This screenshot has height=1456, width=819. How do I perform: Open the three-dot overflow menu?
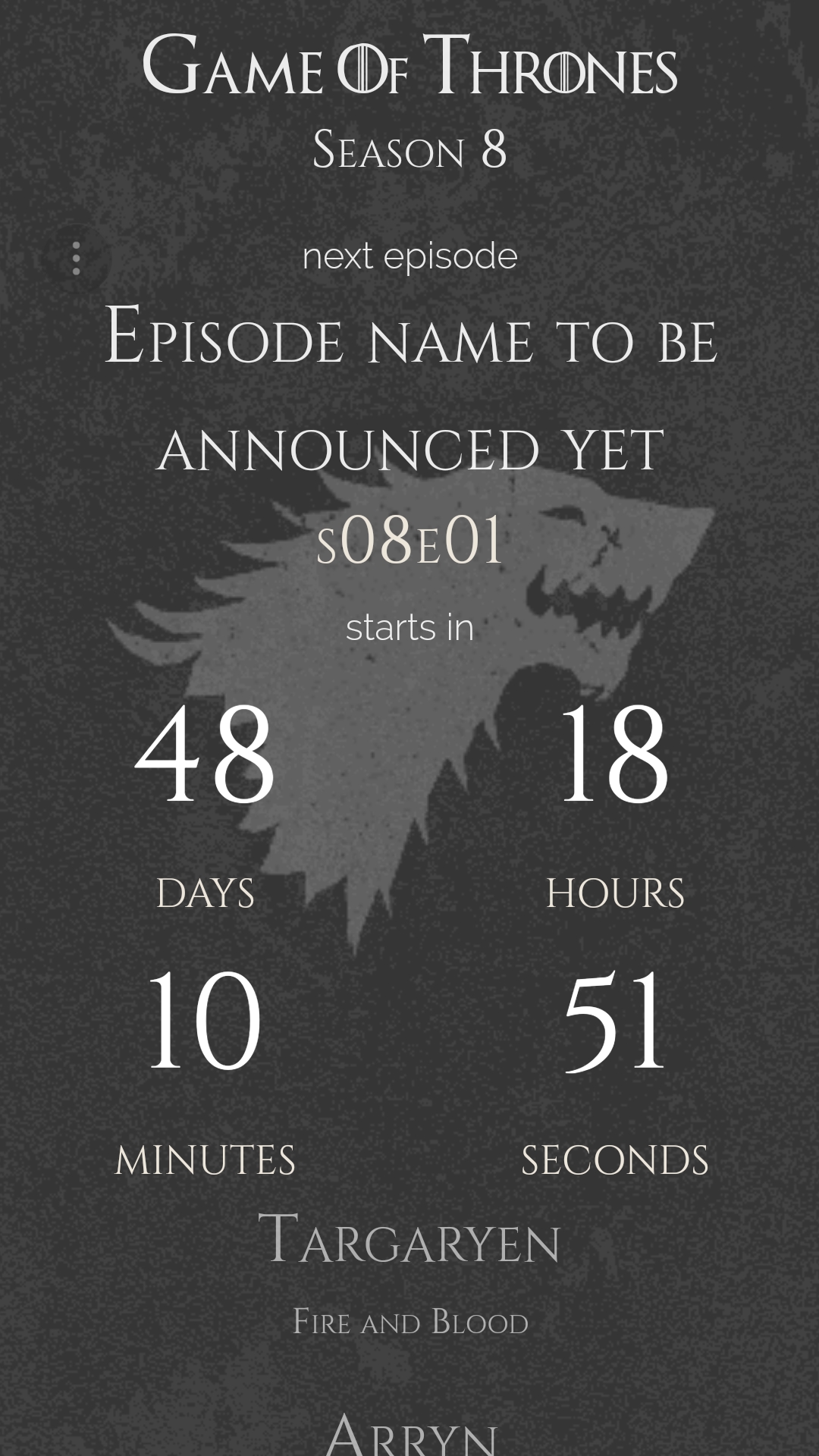click(x=76, y=259)
